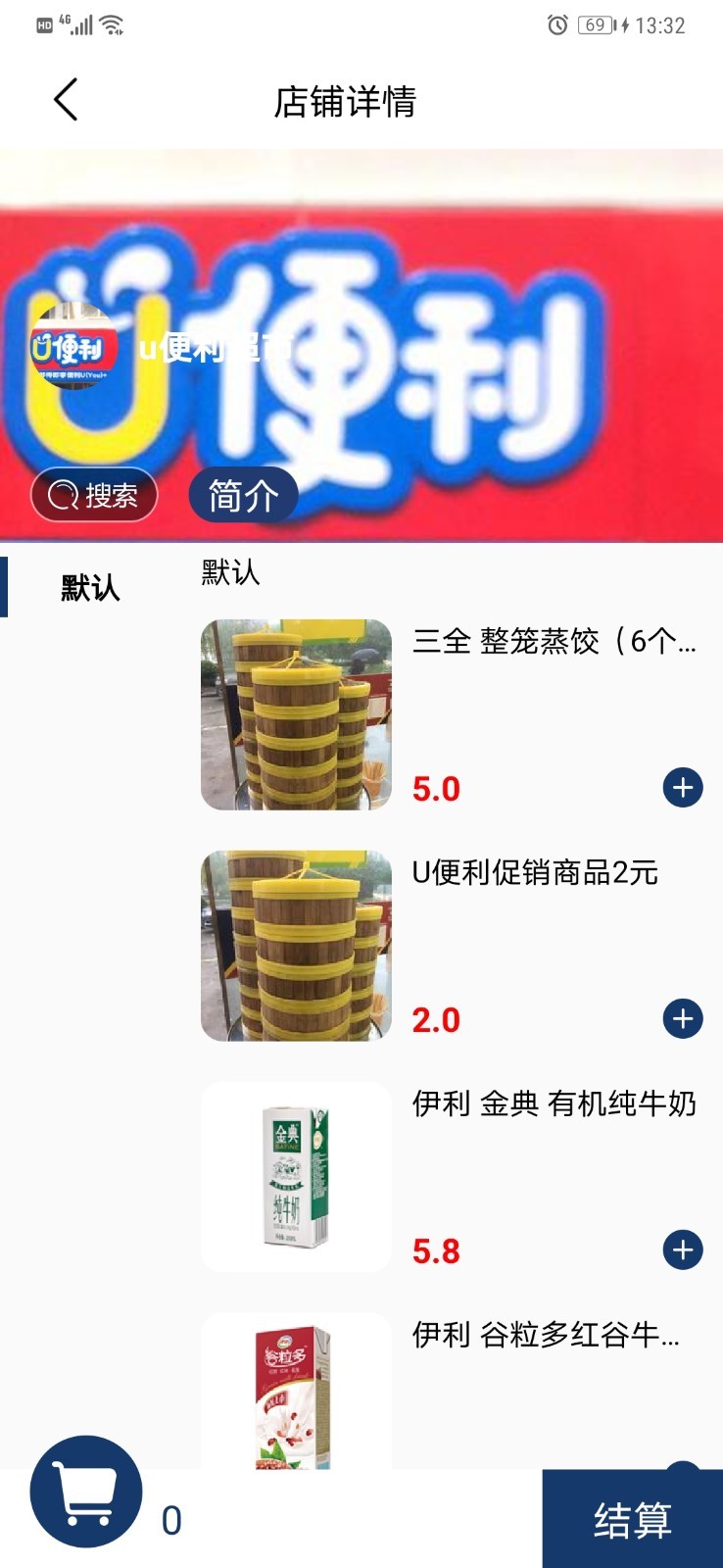The image size is (723, 1568).
Task: Add 三全 整笼蒸饺 using its plus icon
Action: tap(683, 786)
